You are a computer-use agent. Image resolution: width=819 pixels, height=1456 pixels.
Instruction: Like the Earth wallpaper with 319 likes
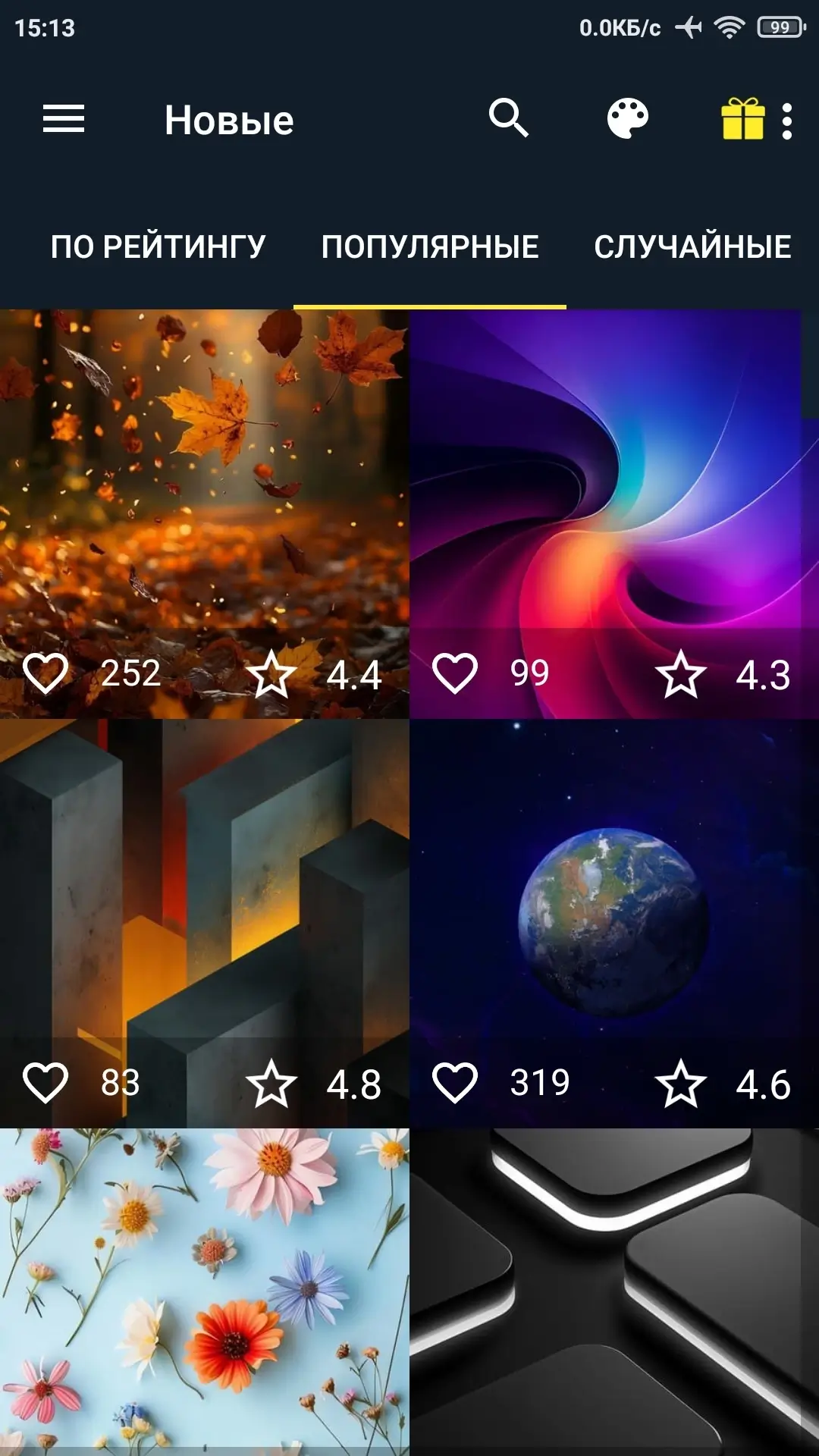[455, 1082]
